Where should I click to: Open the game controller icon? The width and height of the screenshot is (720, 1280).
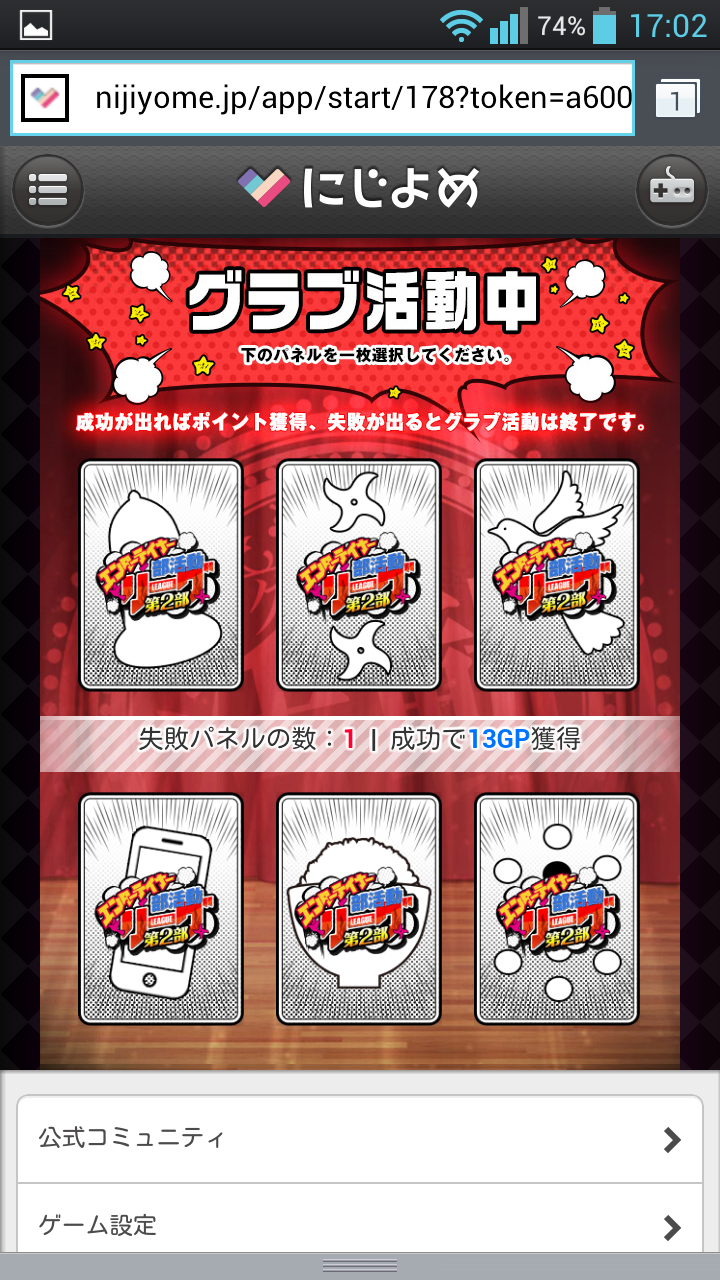[x=671, y=189]
